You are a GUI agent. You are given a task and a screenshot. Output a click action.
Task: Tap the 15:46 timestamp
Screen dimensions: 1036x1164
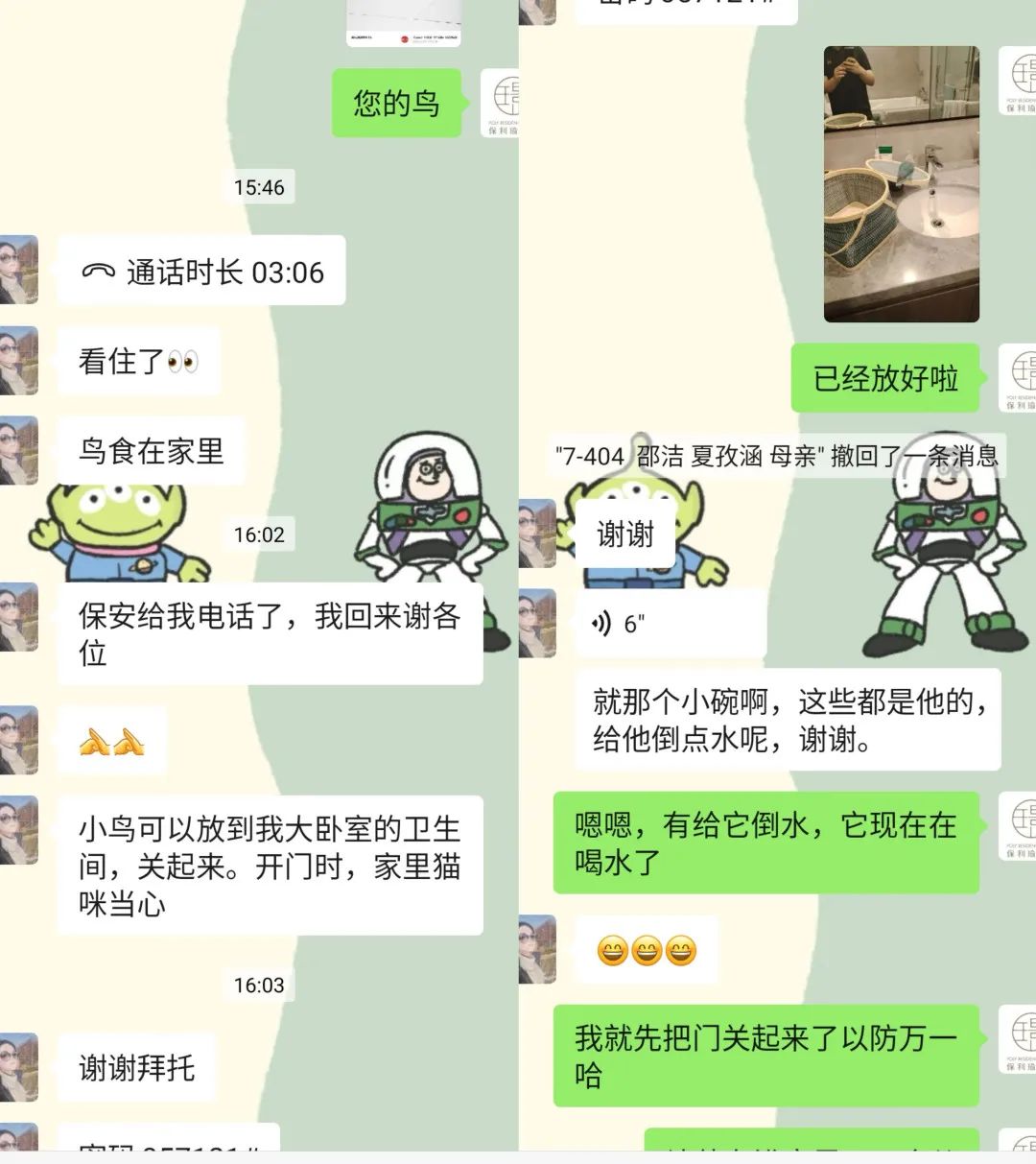tap(258, 188)
